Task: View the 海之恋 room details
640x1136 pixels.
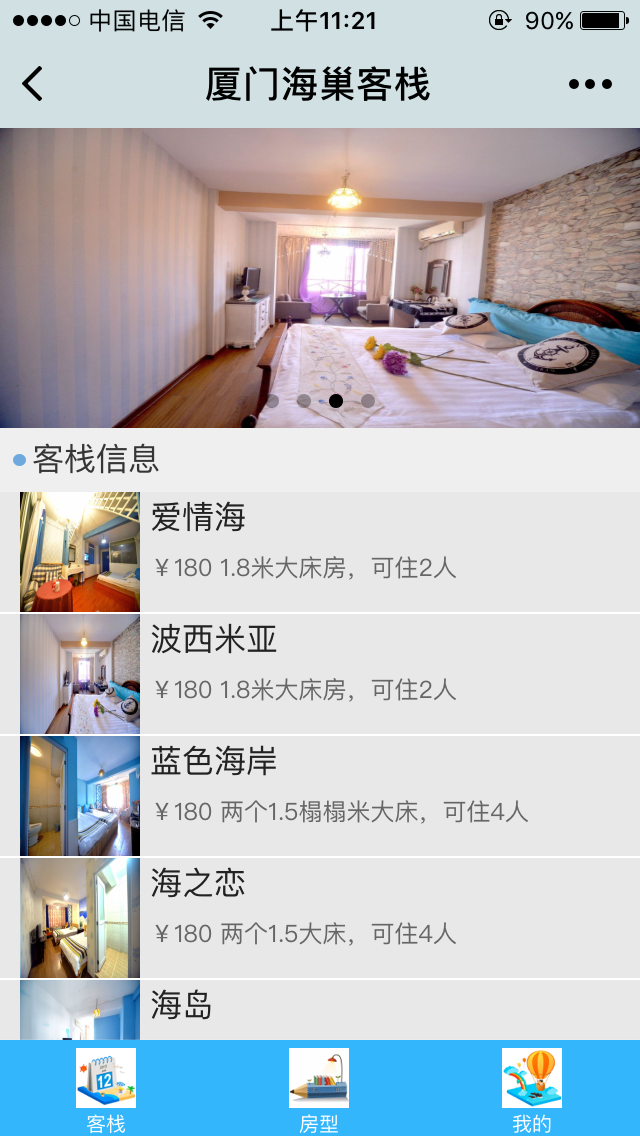Action: pos(320,918)
